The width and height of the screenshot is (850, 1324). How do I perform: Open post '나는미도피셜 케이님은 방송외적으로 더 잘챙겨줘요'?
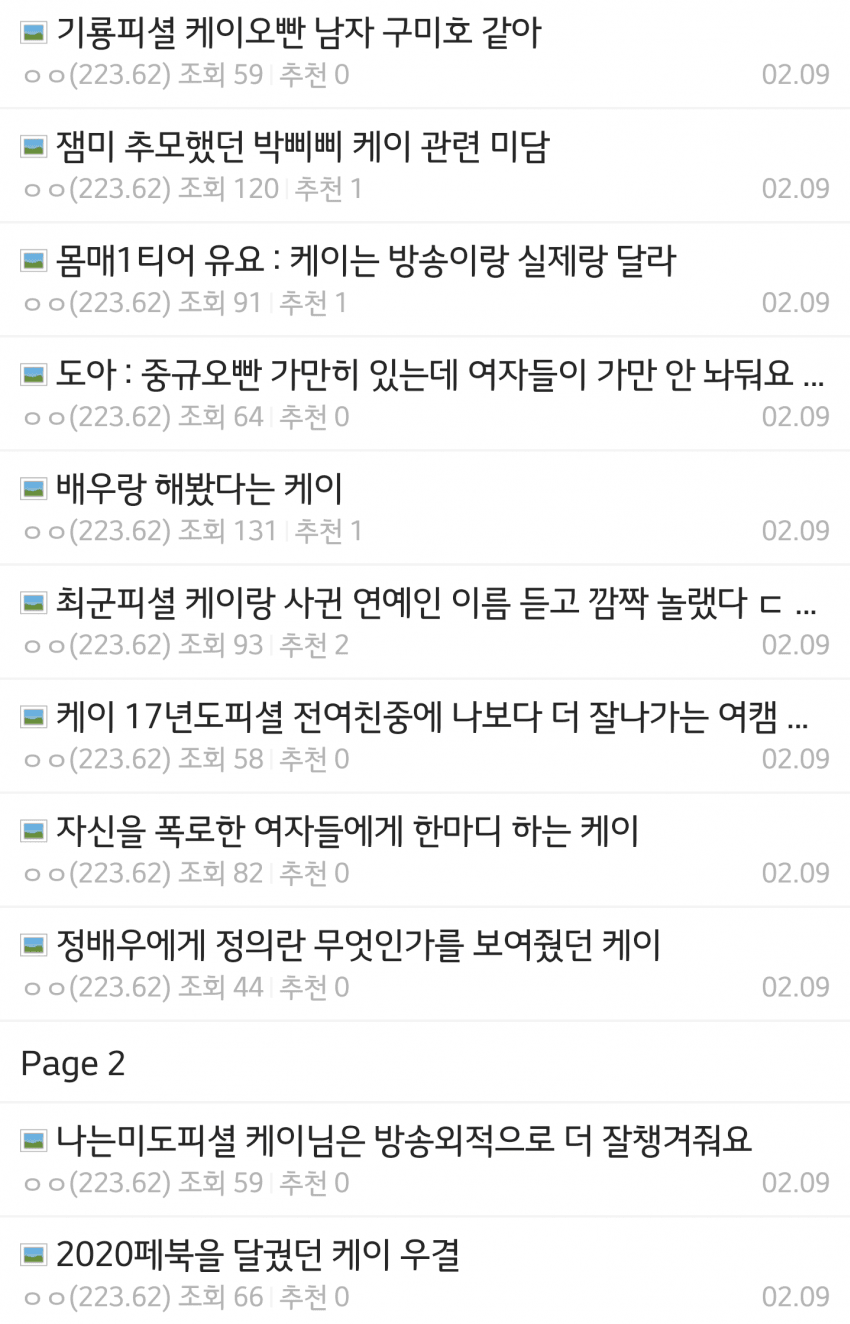coord(404,1140)
